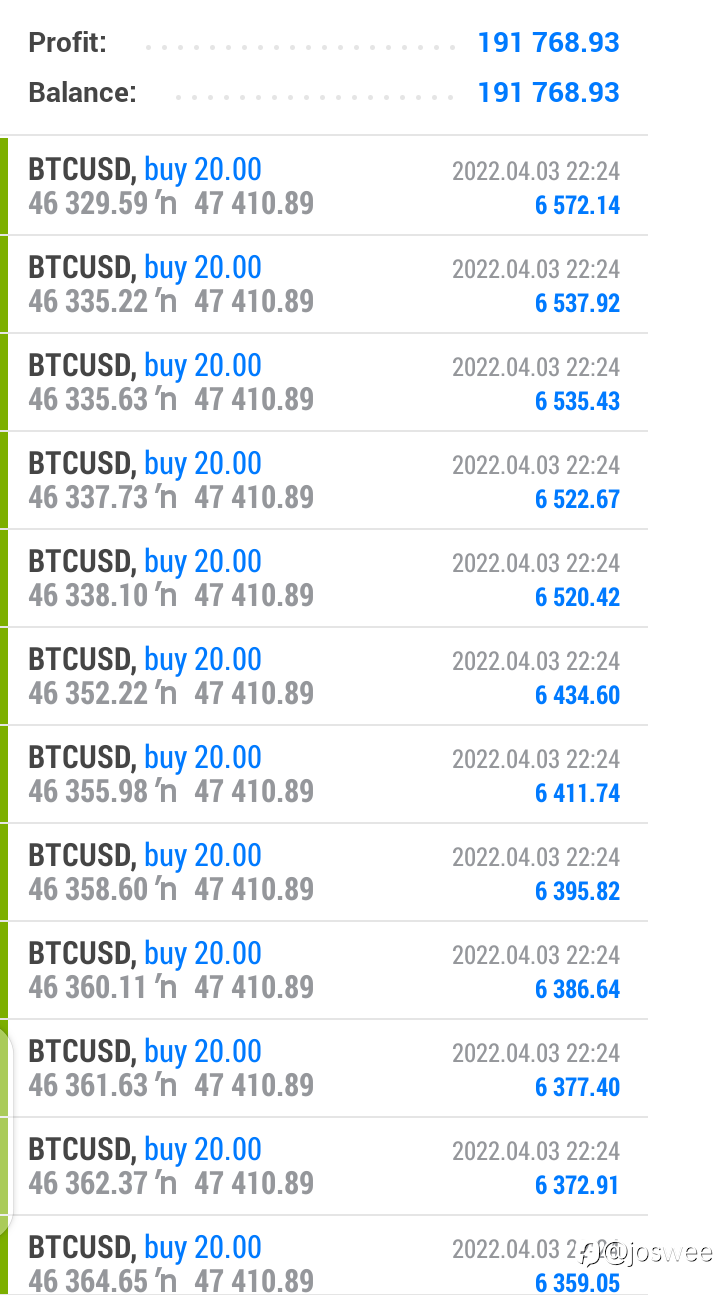This screenshot has height=1295, width=720.
Task: Select the BTCUSD buy at 46 335.63
Action: coord(324,382)
